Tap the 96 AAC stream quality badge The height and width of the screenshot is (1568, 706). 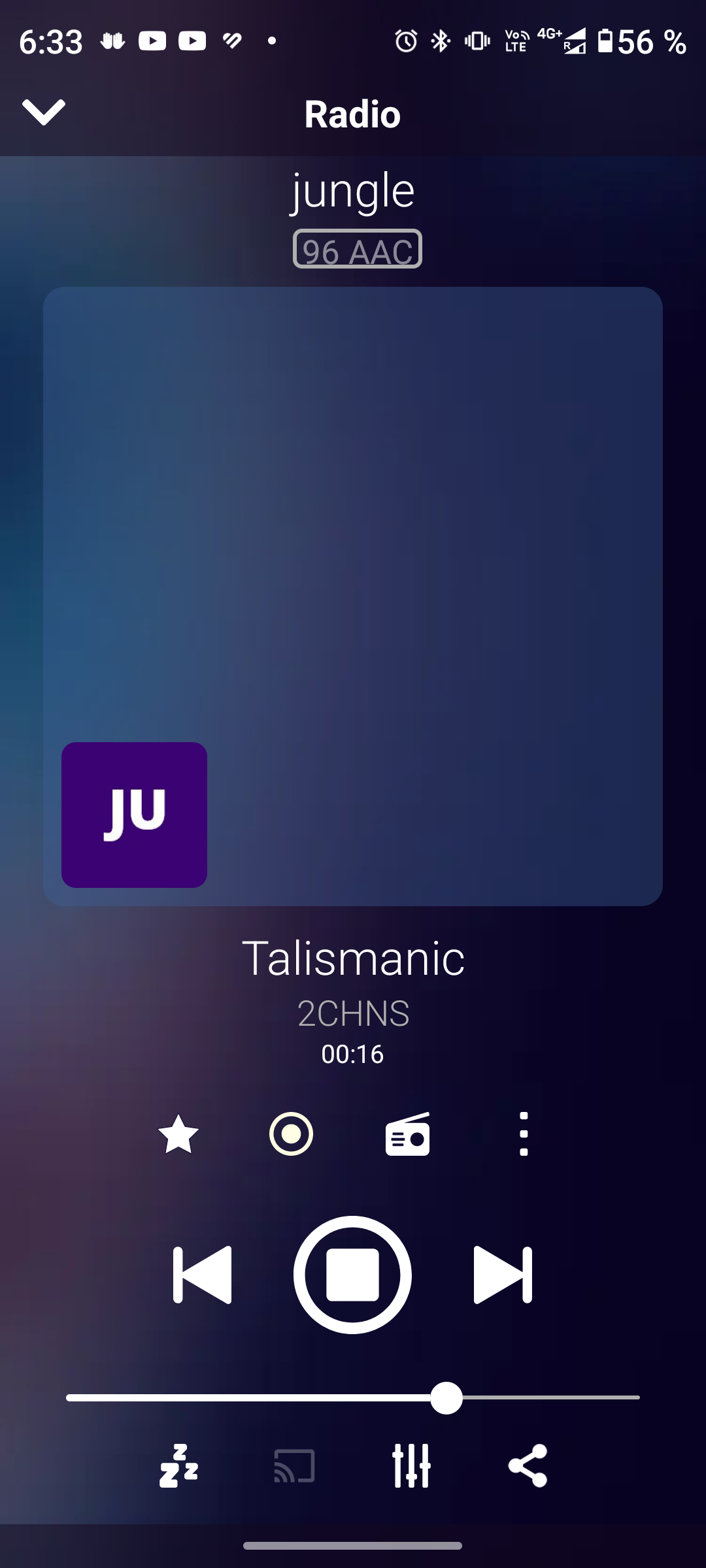click(357, 250)
